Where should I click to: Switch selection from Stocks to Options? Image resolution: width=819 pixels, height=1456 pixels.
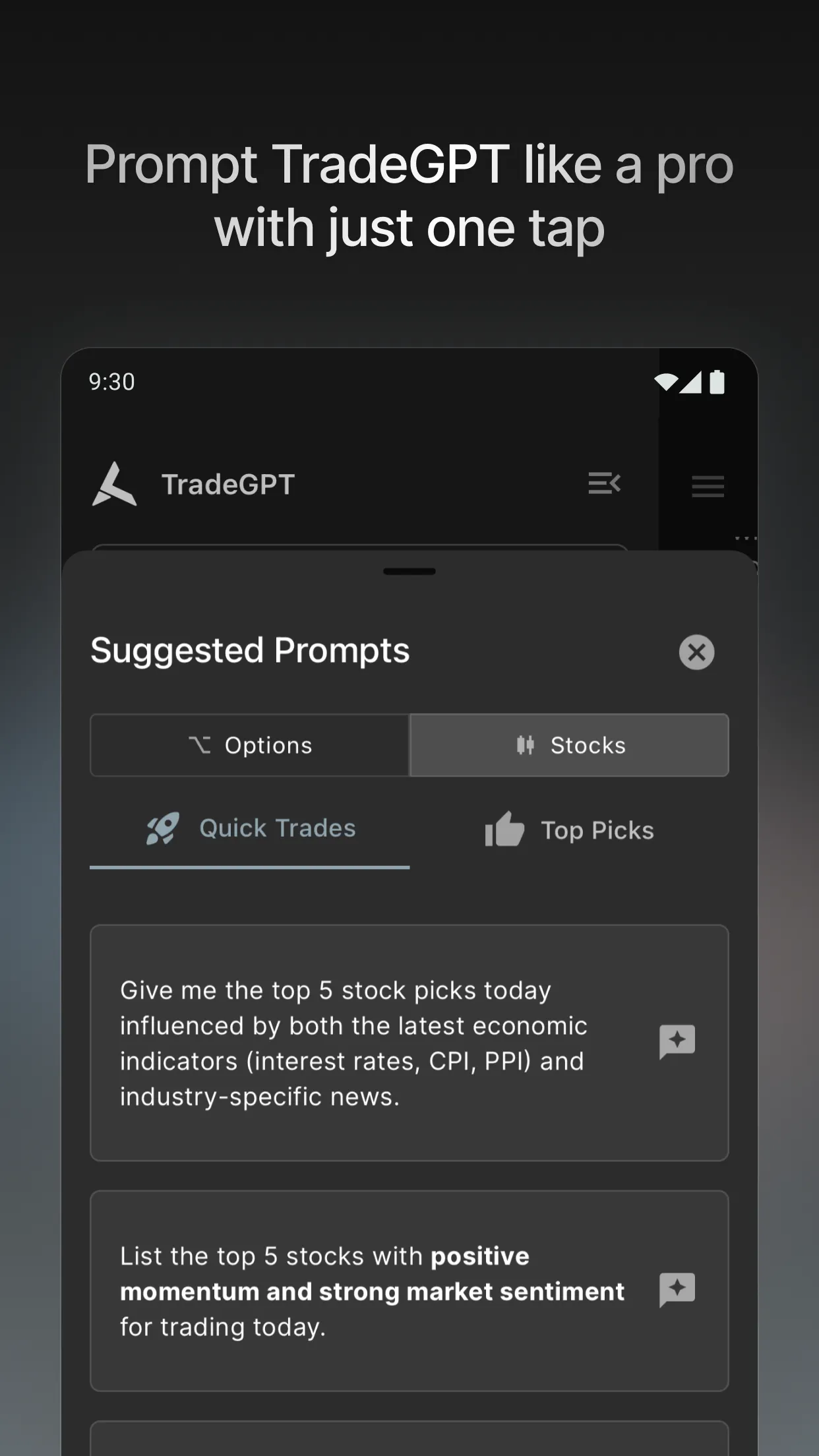tap(249, 745)
